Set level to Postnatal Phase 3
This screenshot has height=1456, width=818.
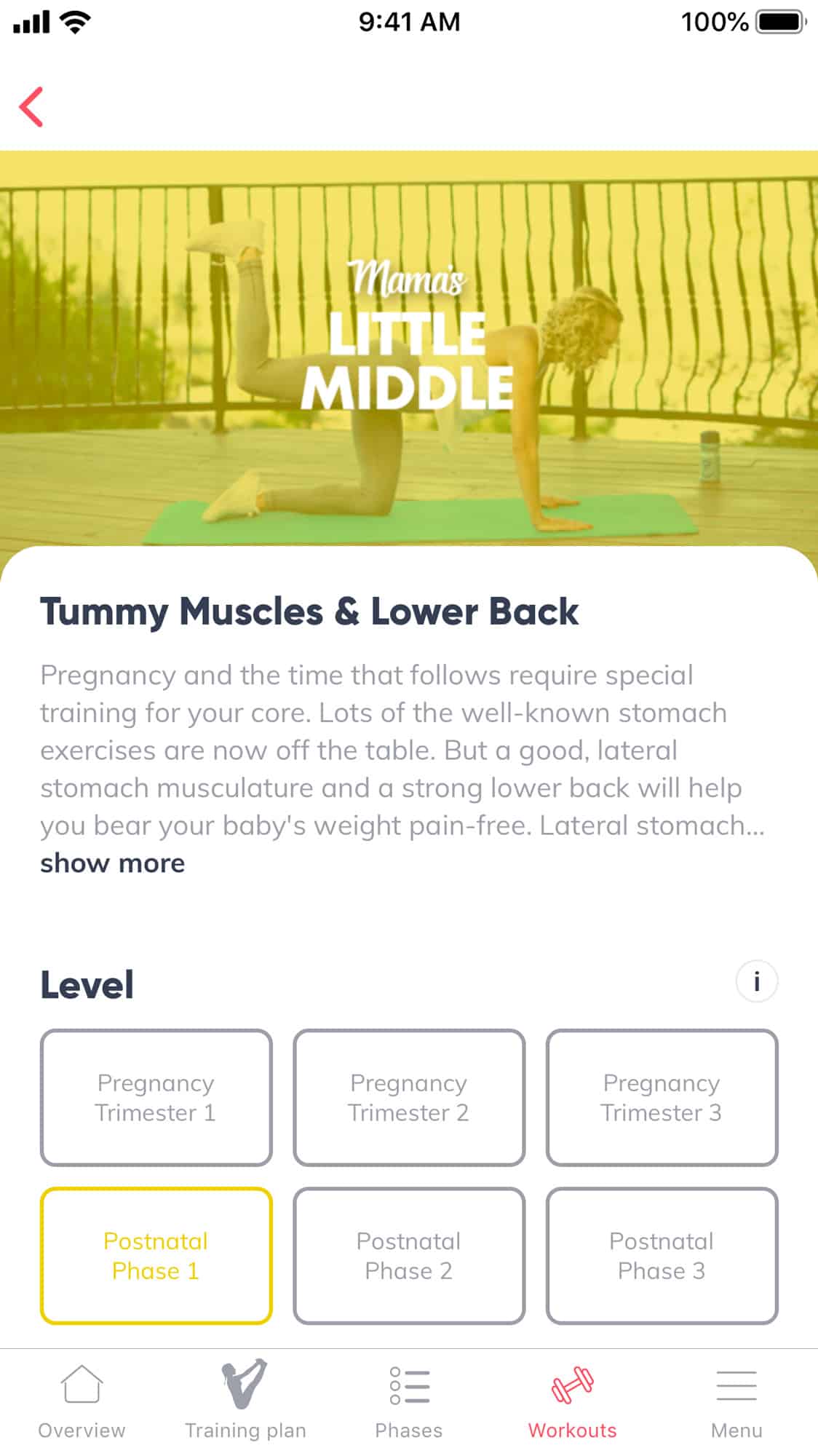point(662,1256)
